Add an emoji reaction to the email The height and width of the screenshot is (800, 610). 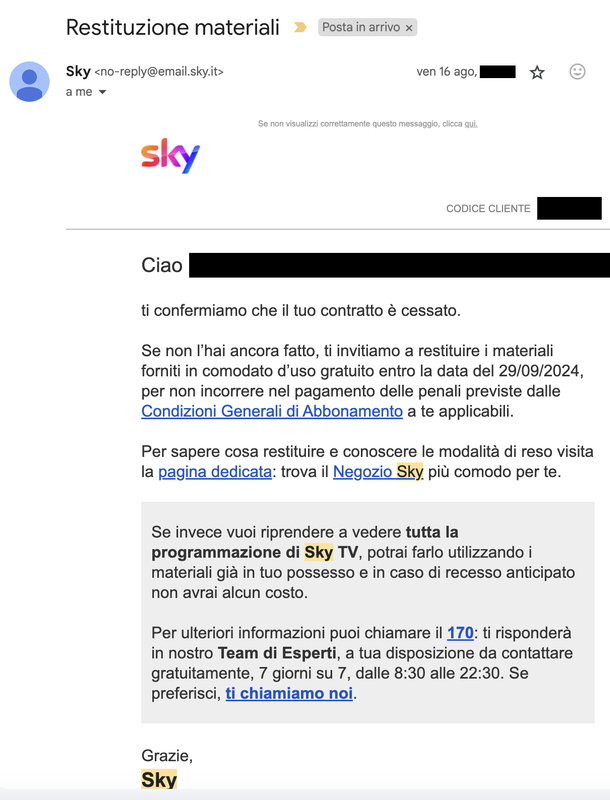577,72
